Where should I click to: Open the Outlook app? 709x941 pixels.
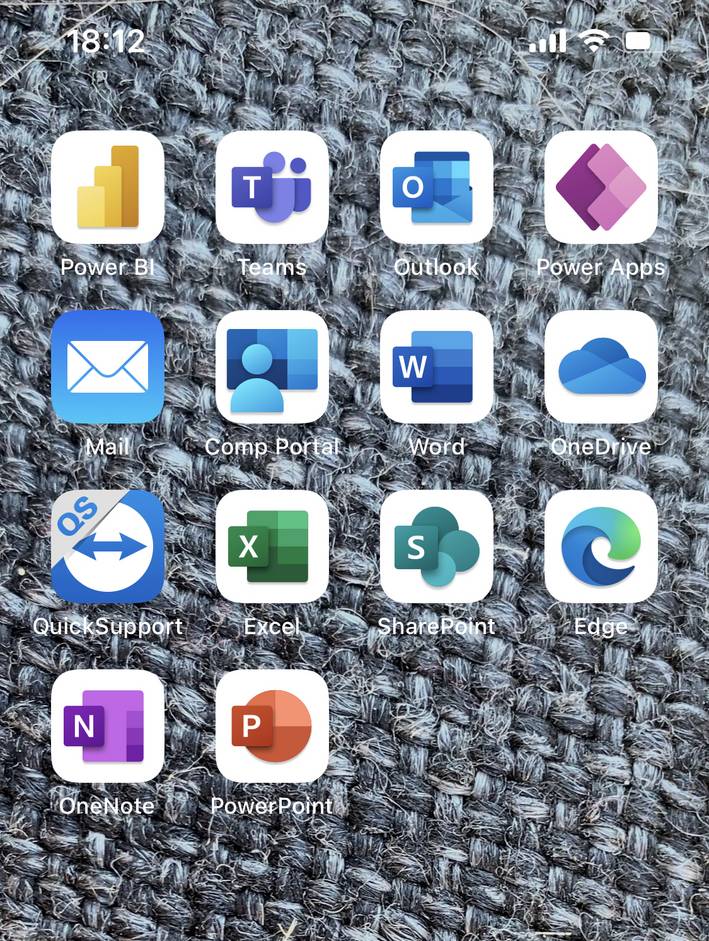pos(436,187)
